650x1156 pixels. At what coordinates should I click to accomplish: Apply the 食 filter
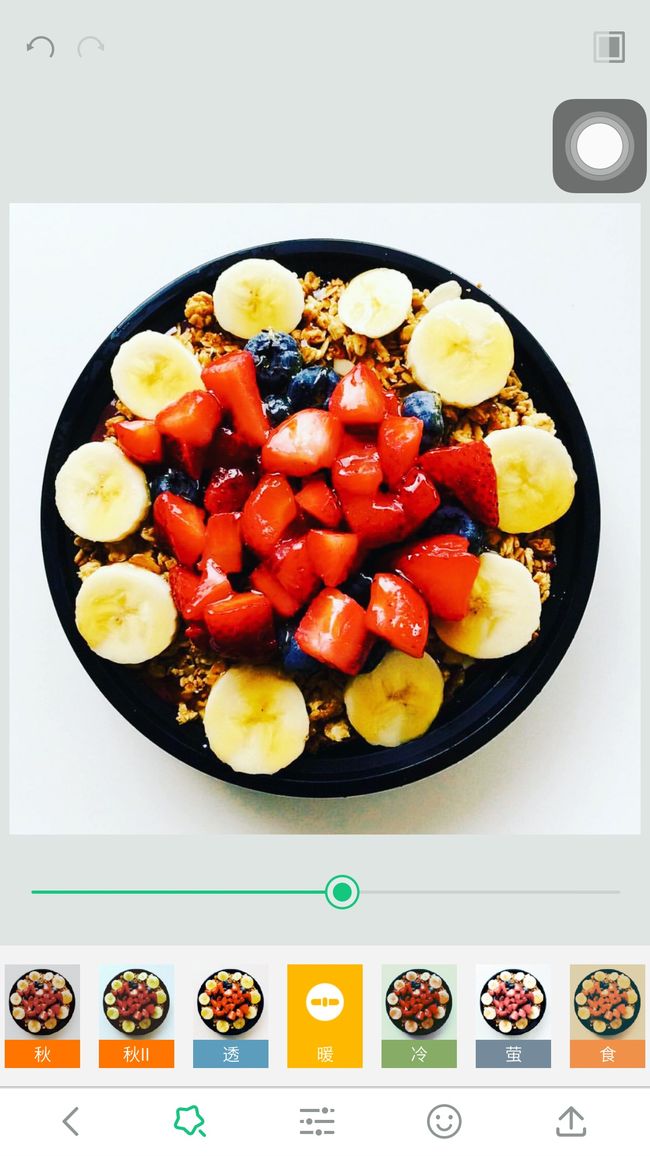[608, 1016]
